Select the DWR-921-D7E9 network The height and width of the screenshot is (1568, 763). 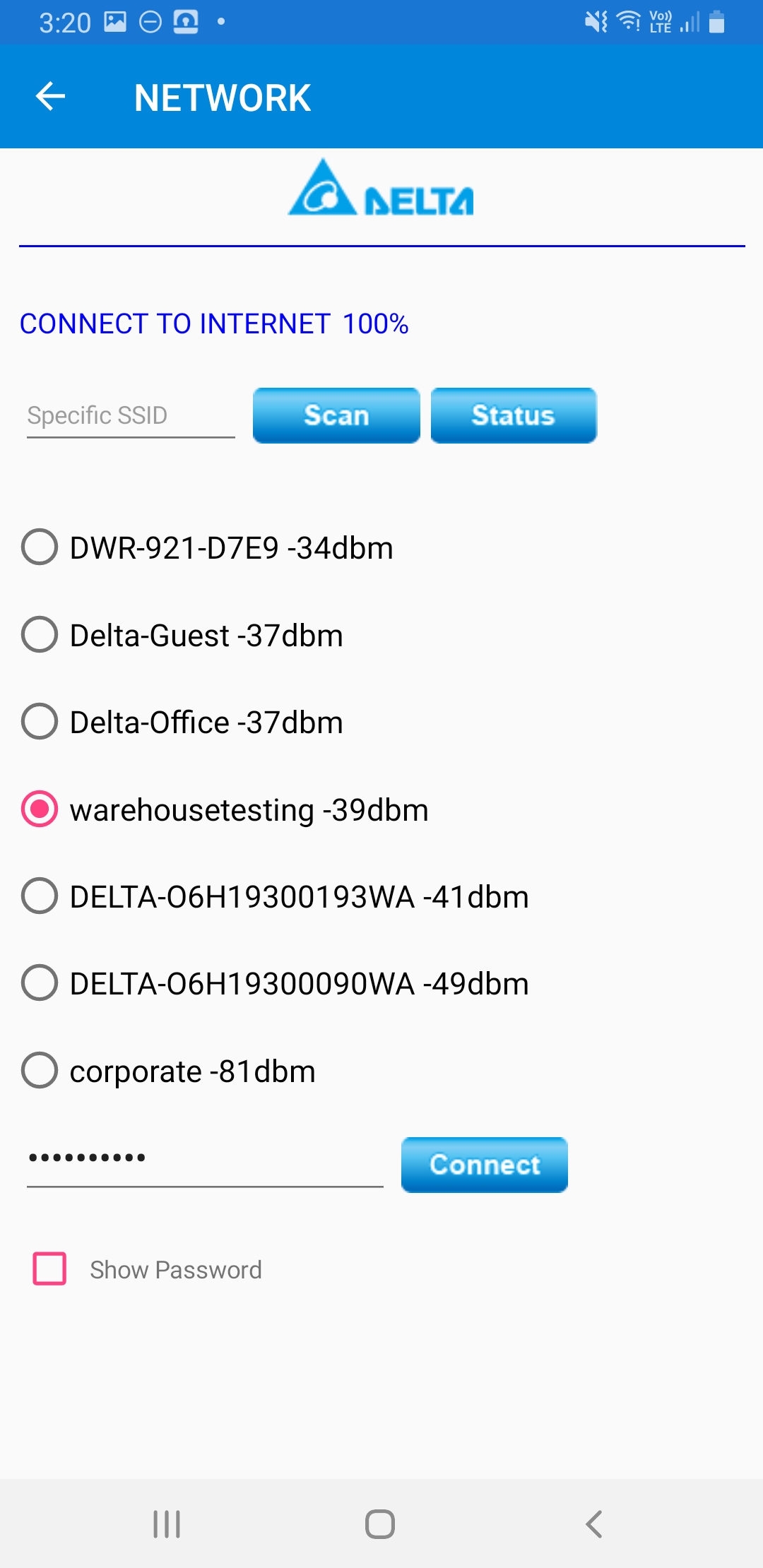(x=40, y=547)
